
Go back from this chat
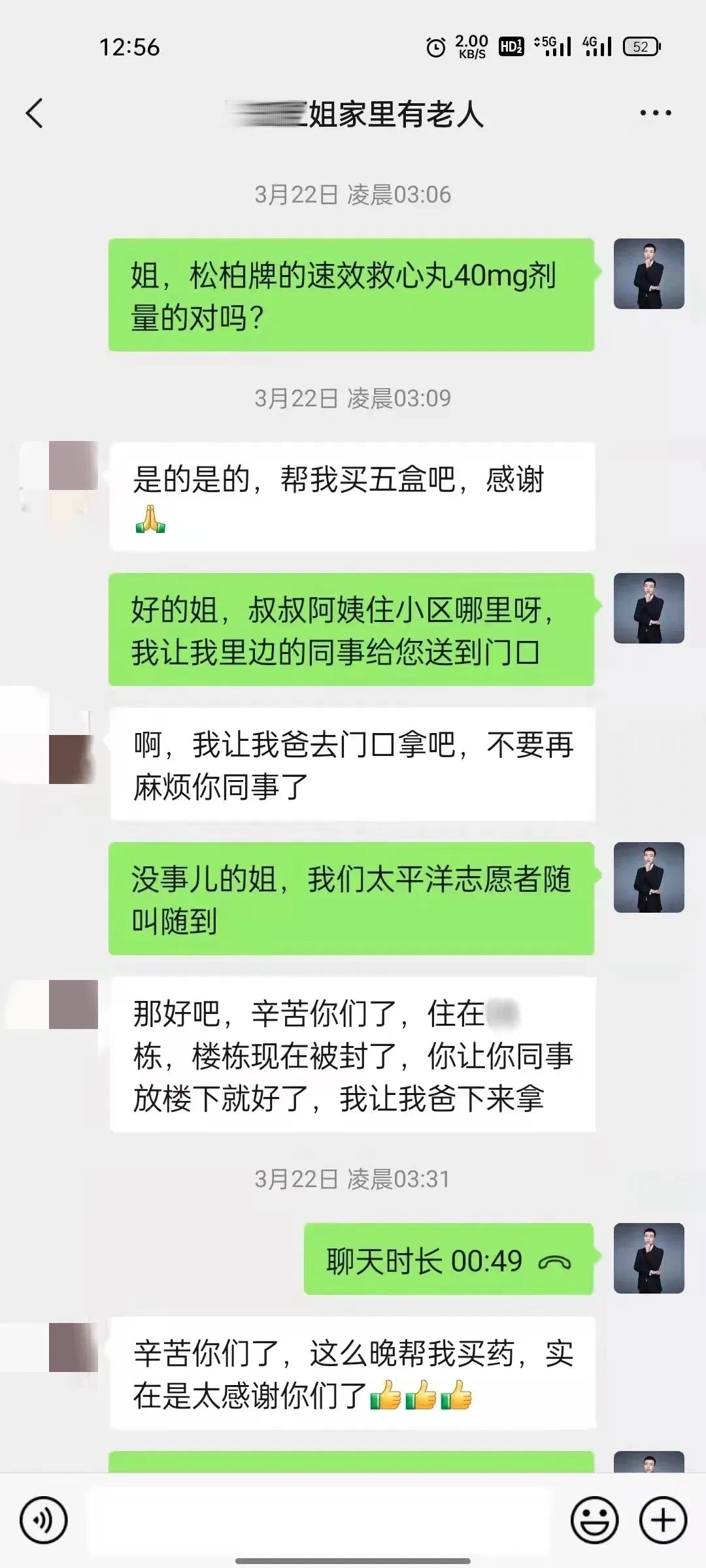pyautogui.click(x=35, y=113)
